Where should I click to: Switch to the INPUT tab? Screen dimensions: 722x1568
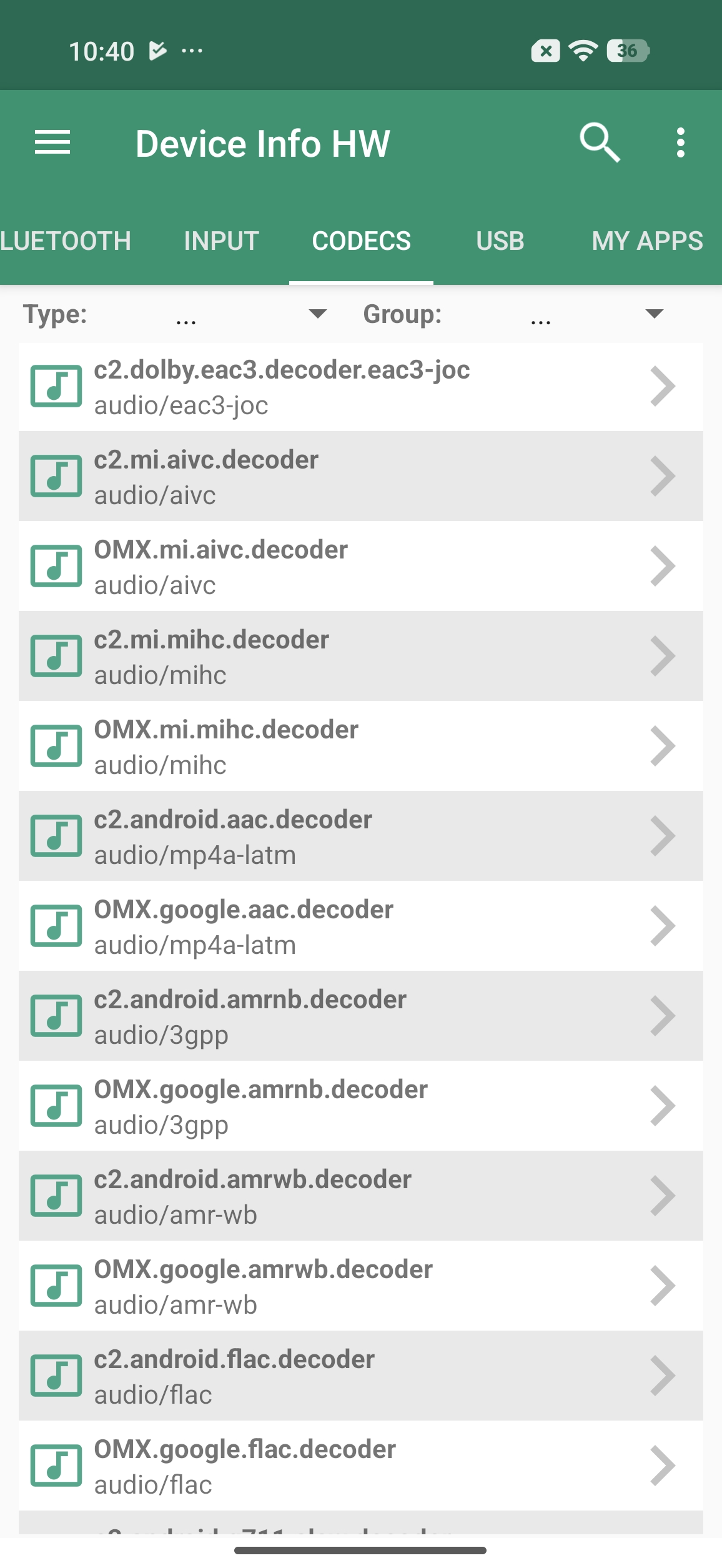pyautogui.click(x=221, y=241)
